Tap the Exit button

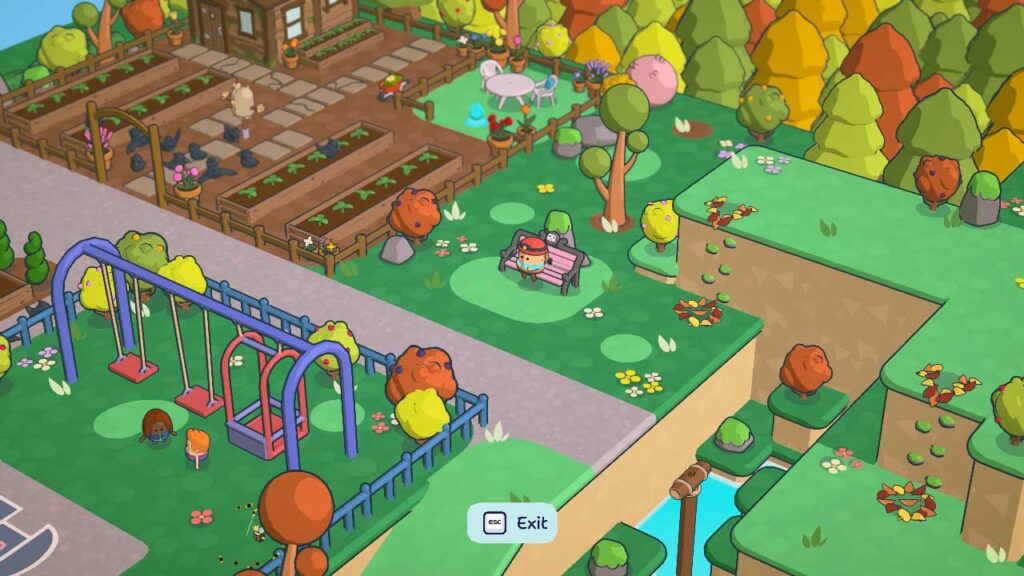(x=512, y=523)
